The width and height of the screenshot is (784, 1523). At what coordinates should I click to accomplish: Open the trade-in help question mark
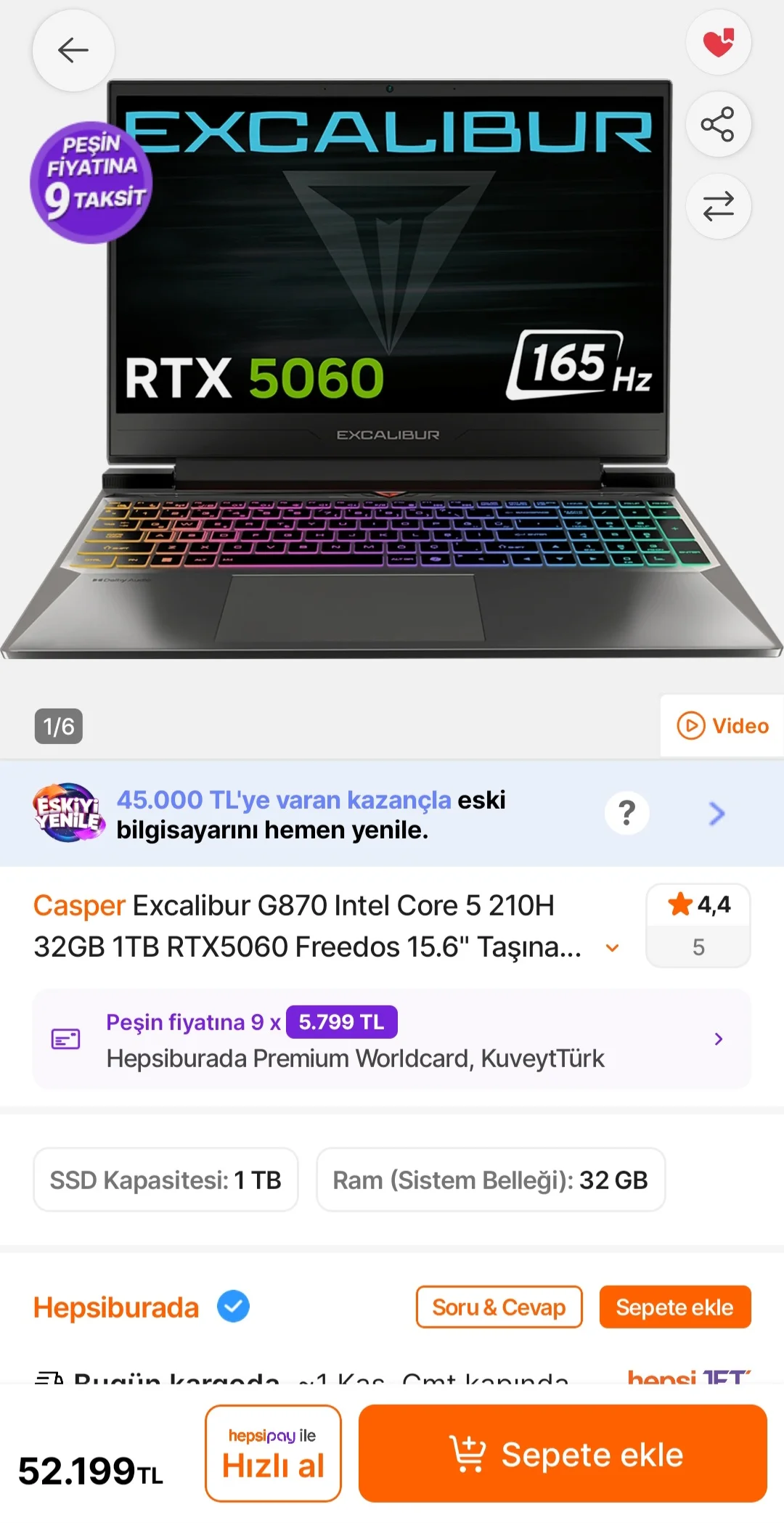point(627,813)
